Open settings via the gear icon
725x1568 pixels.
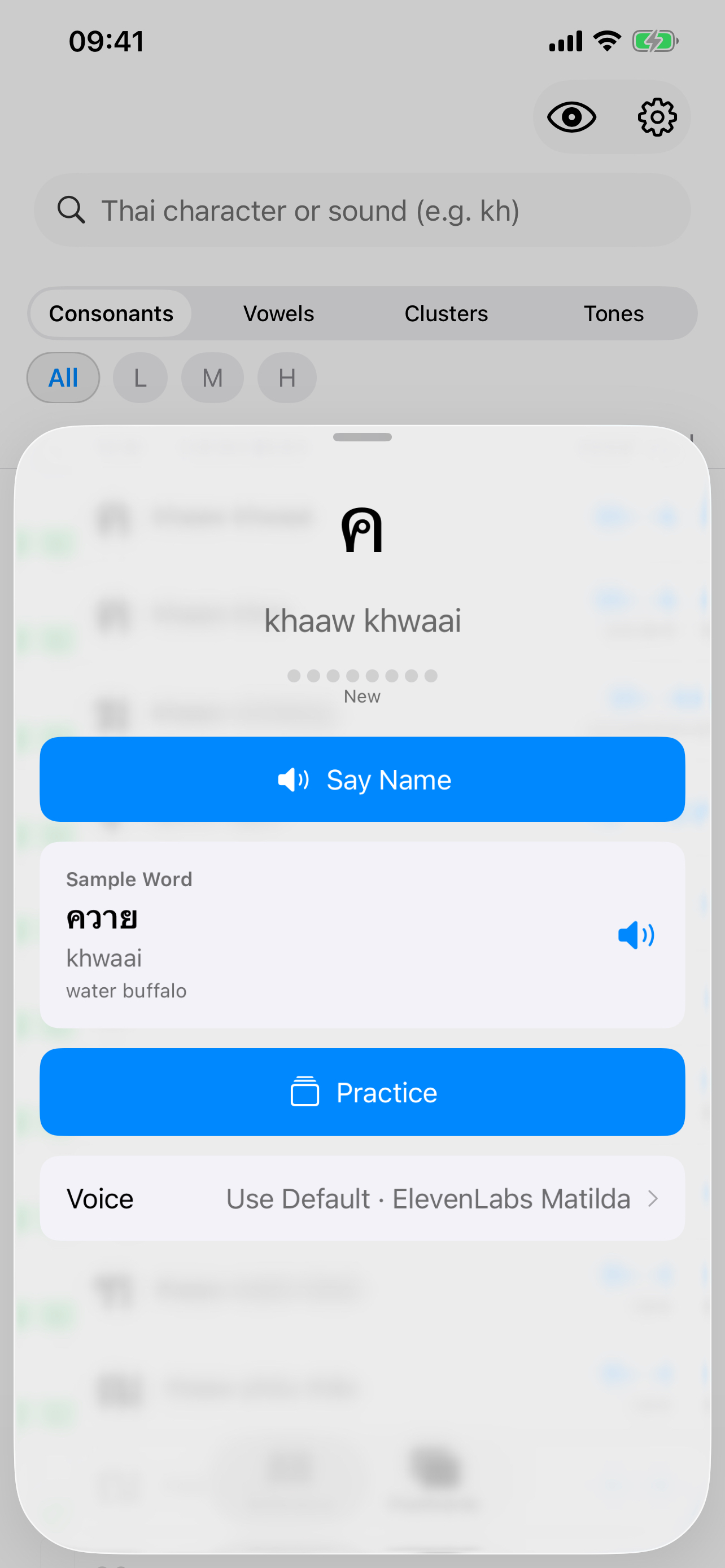[657, 117]
